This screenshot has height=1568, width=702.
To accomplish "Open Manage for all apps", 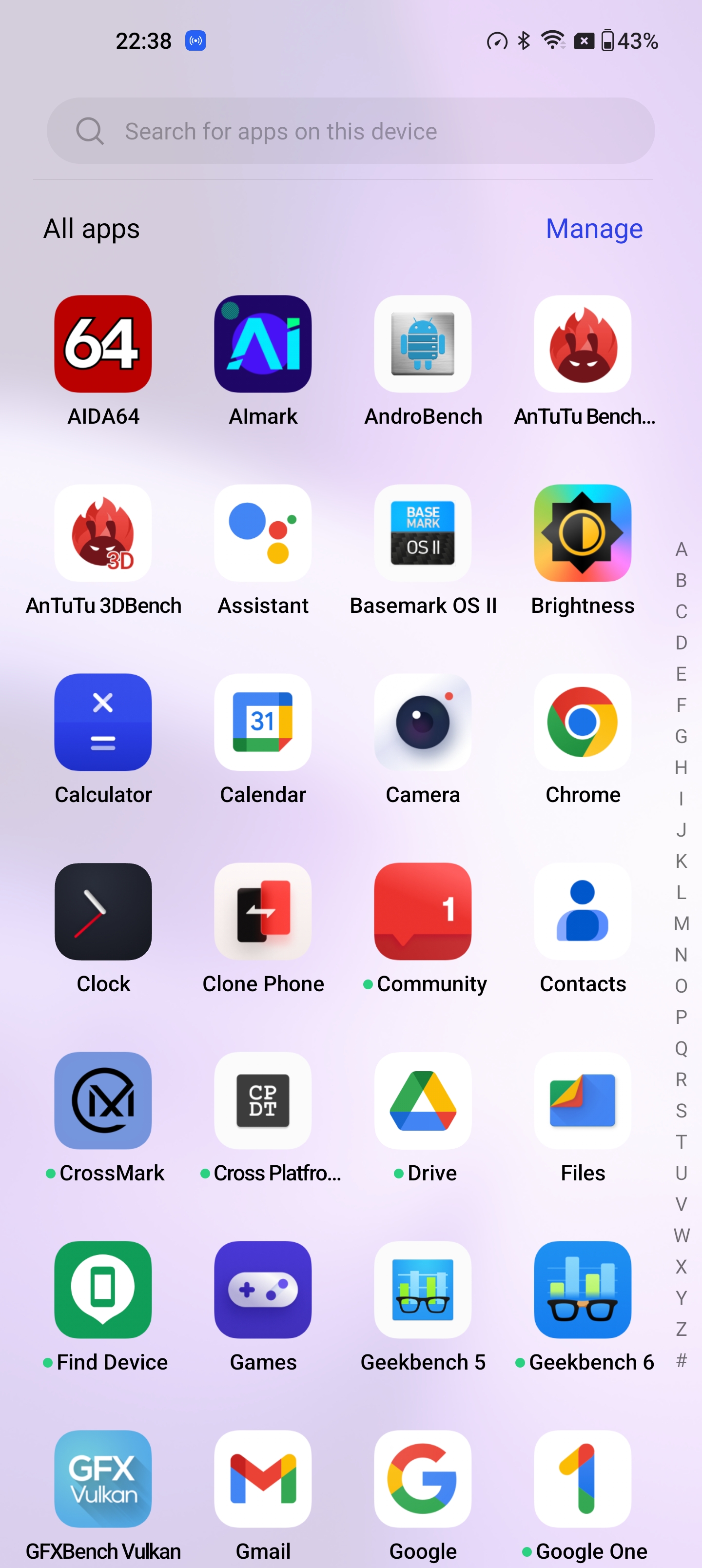I will point(594,229).
